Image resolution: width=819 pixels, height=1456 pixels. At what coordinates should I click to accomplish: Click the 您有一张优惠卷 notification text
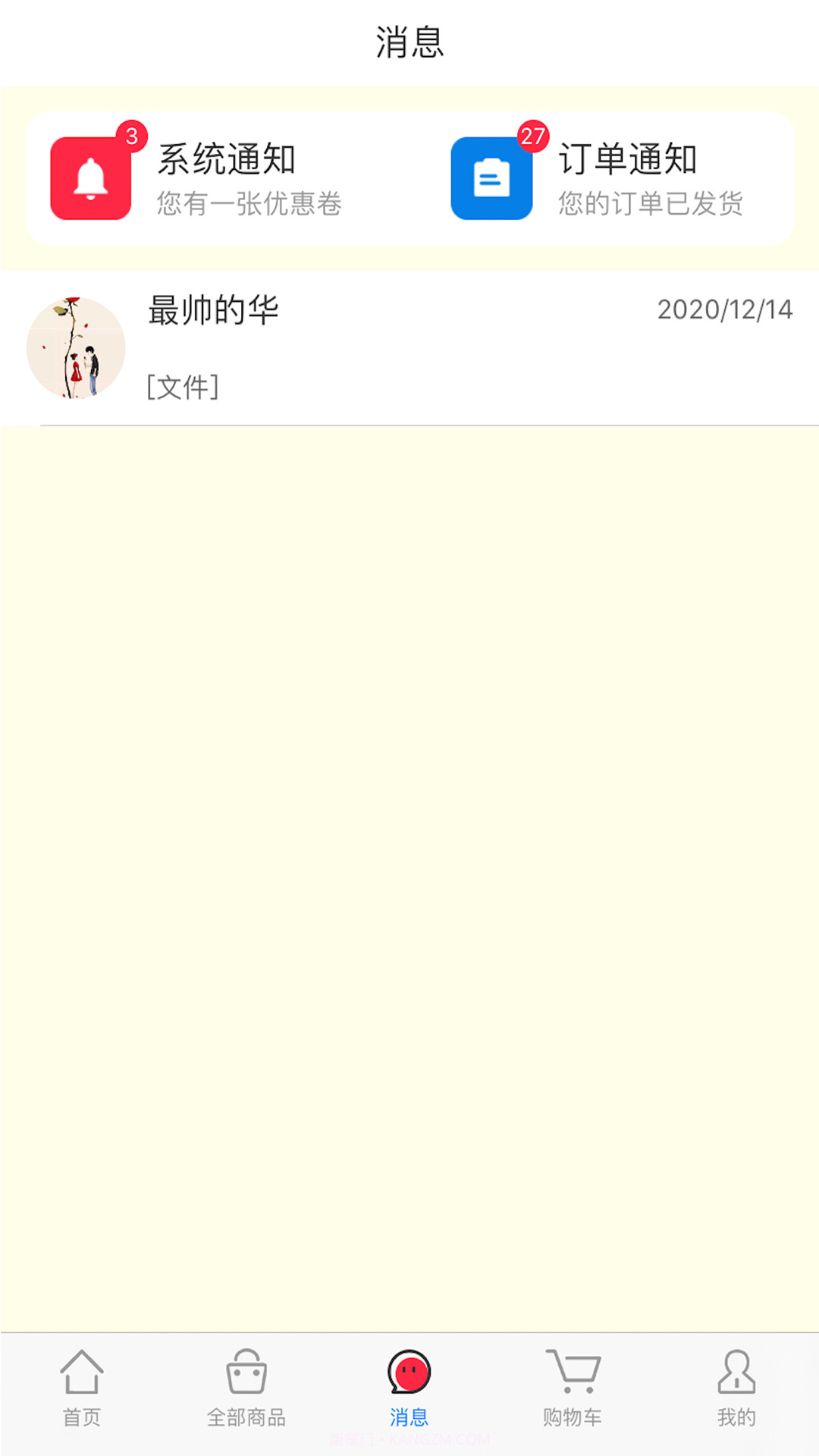(250, 203)
